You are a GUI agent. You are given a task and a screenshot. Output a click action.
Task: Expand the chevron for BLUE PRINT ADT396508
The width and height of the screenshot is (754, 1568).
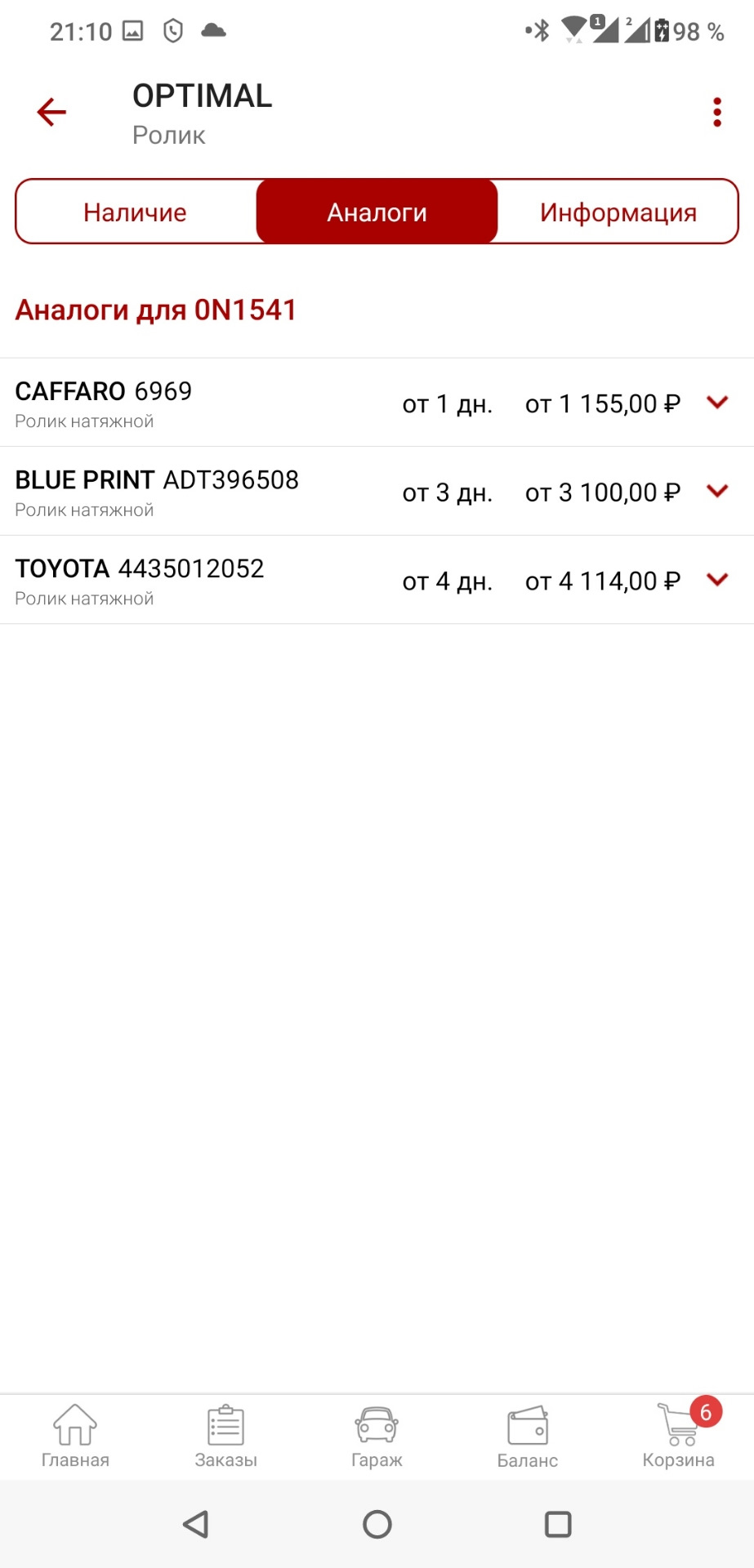[x=717, y=492]
